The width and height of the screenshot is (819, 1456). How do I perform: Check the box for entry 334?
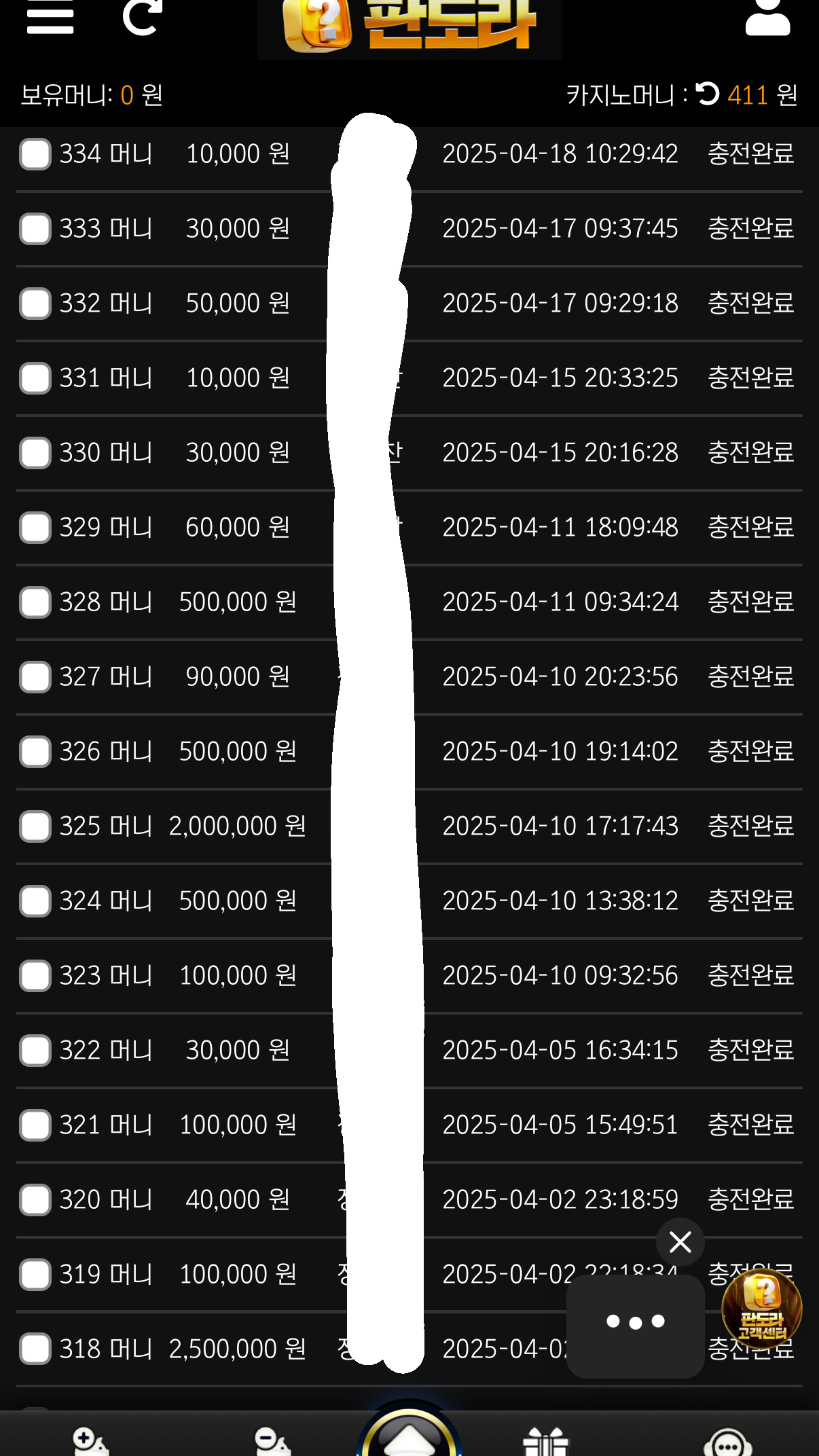pos(35,154)
